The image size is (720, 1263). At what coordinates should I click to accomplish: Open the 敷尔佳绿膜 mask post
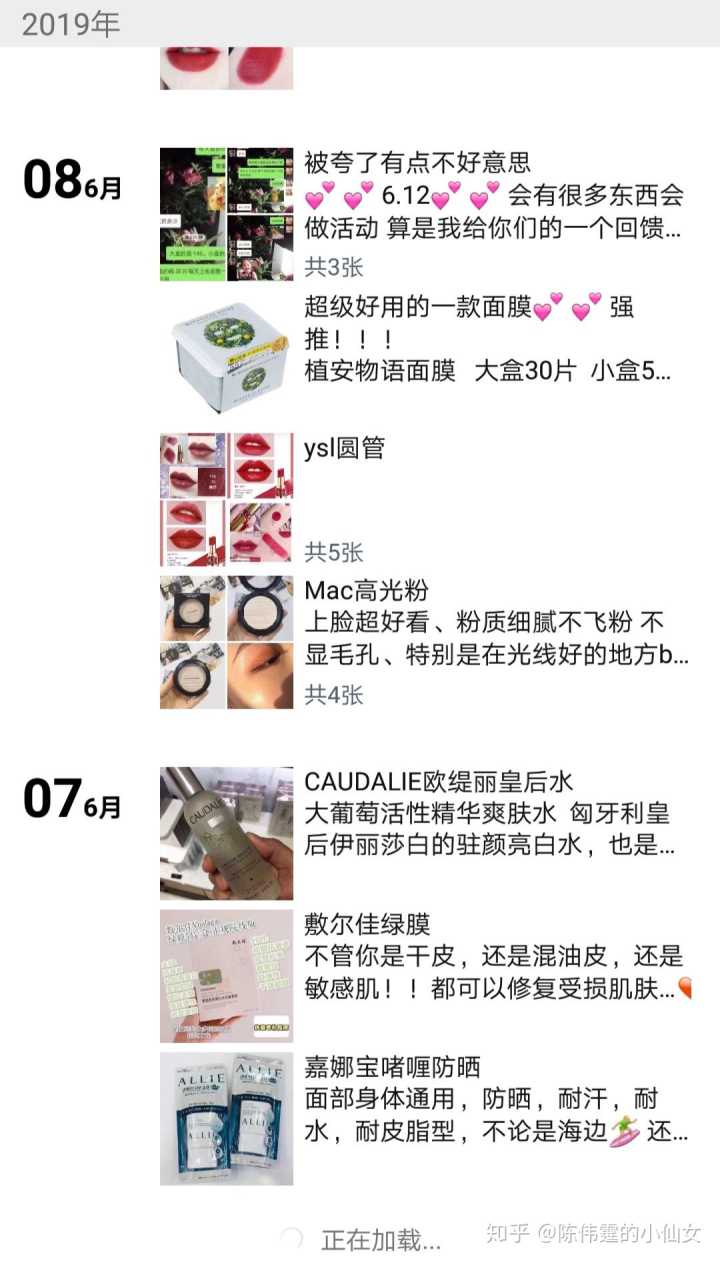coord(494,955)
